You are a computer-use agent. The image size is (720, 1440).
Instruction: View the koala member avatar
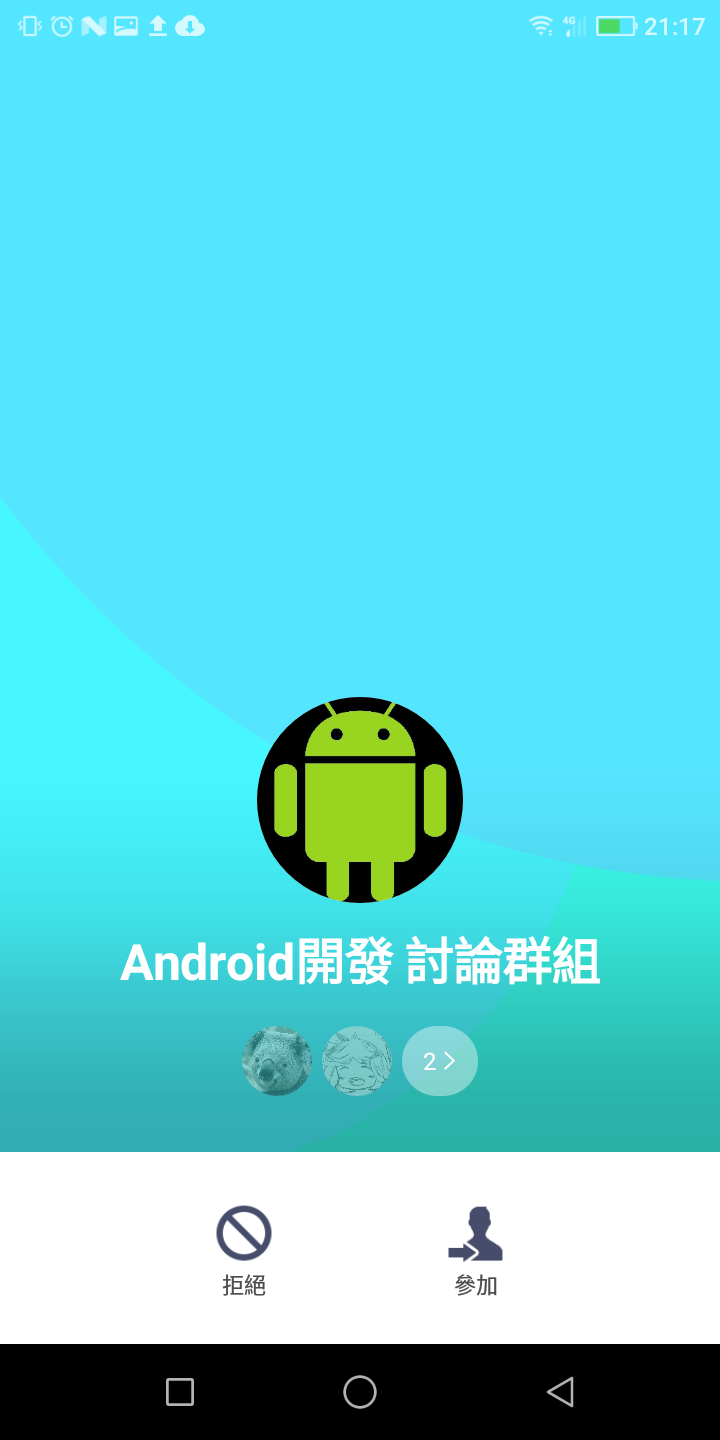[x=277, y=1061]
